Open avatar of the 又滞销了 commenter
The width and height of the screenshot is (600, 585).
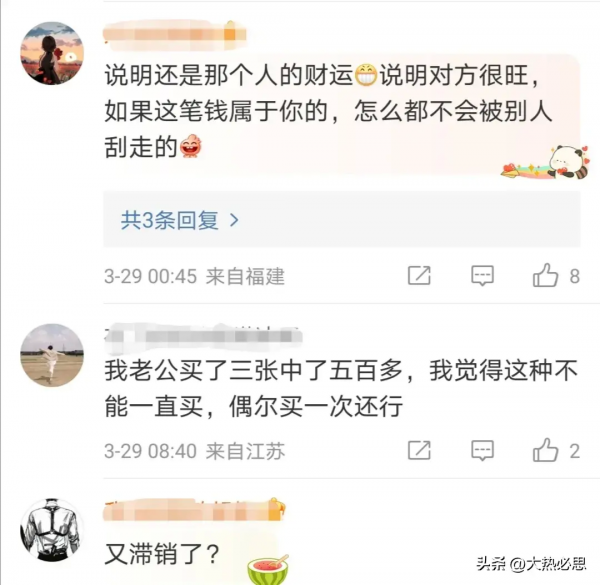point(52,529)
